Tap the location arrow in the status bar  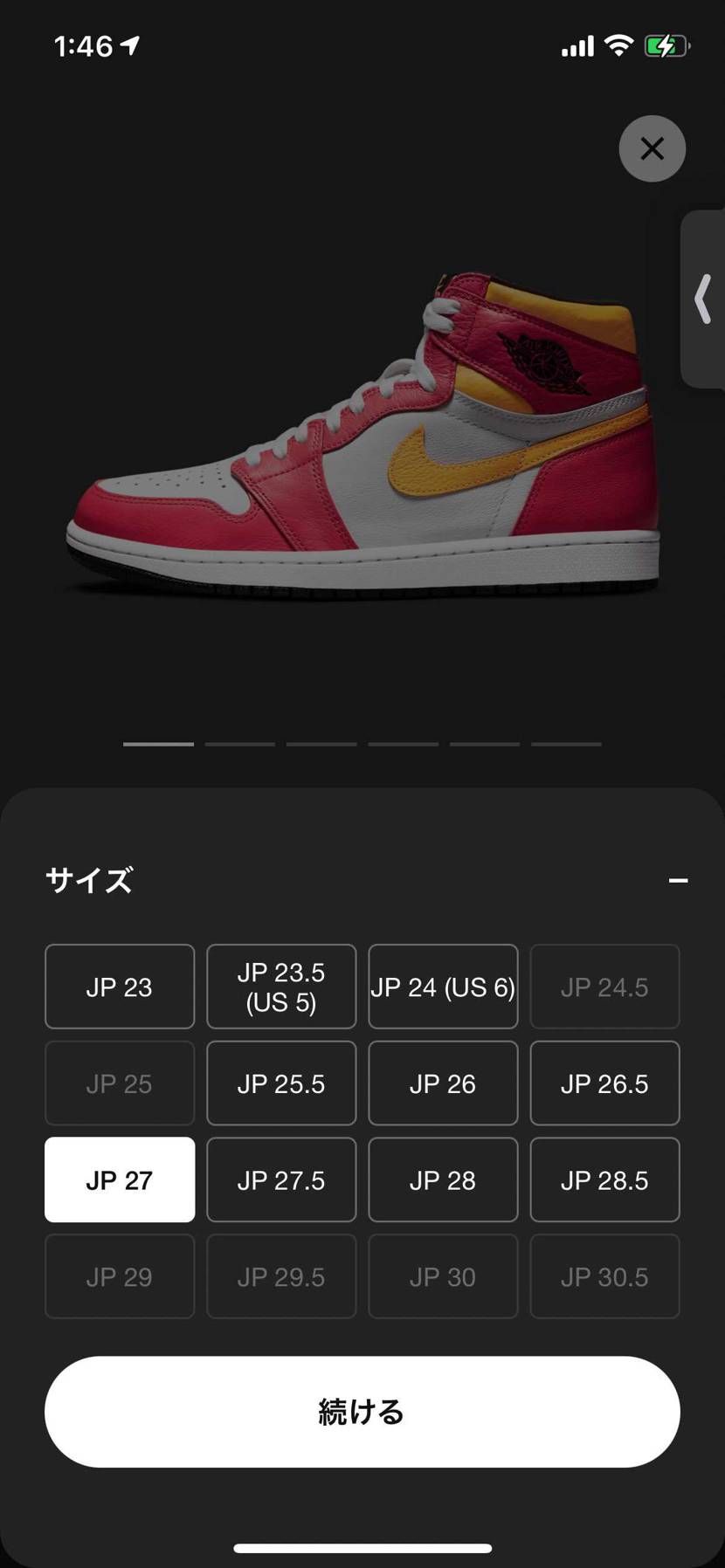(x=131, y=45)
